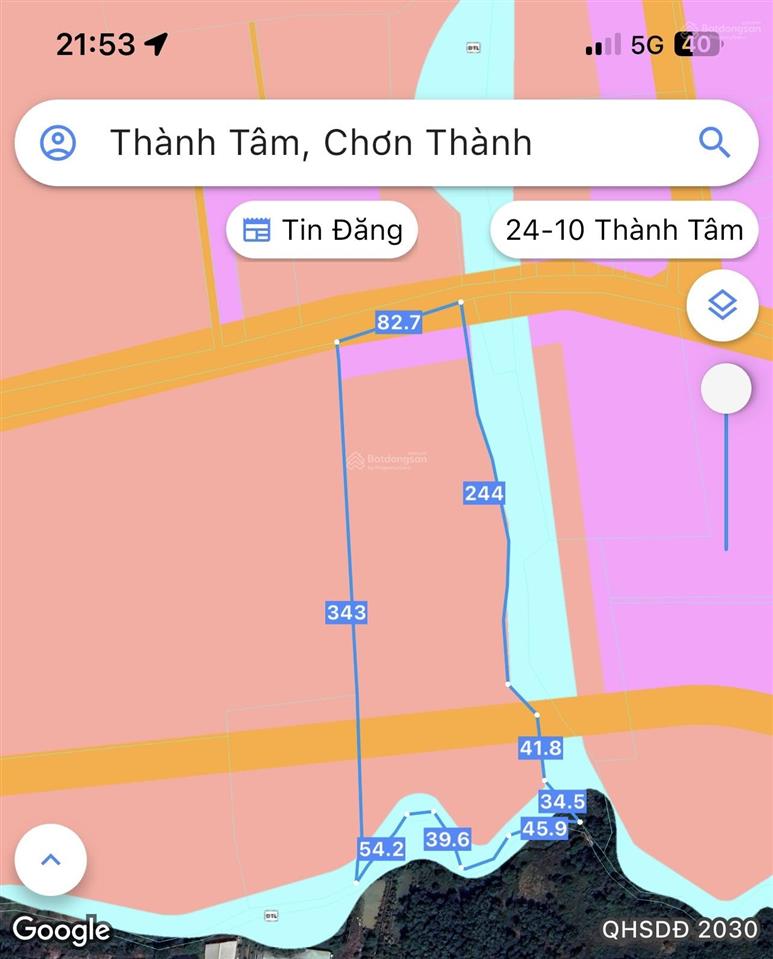
Task: Open the map layers button
Action: 722,306
